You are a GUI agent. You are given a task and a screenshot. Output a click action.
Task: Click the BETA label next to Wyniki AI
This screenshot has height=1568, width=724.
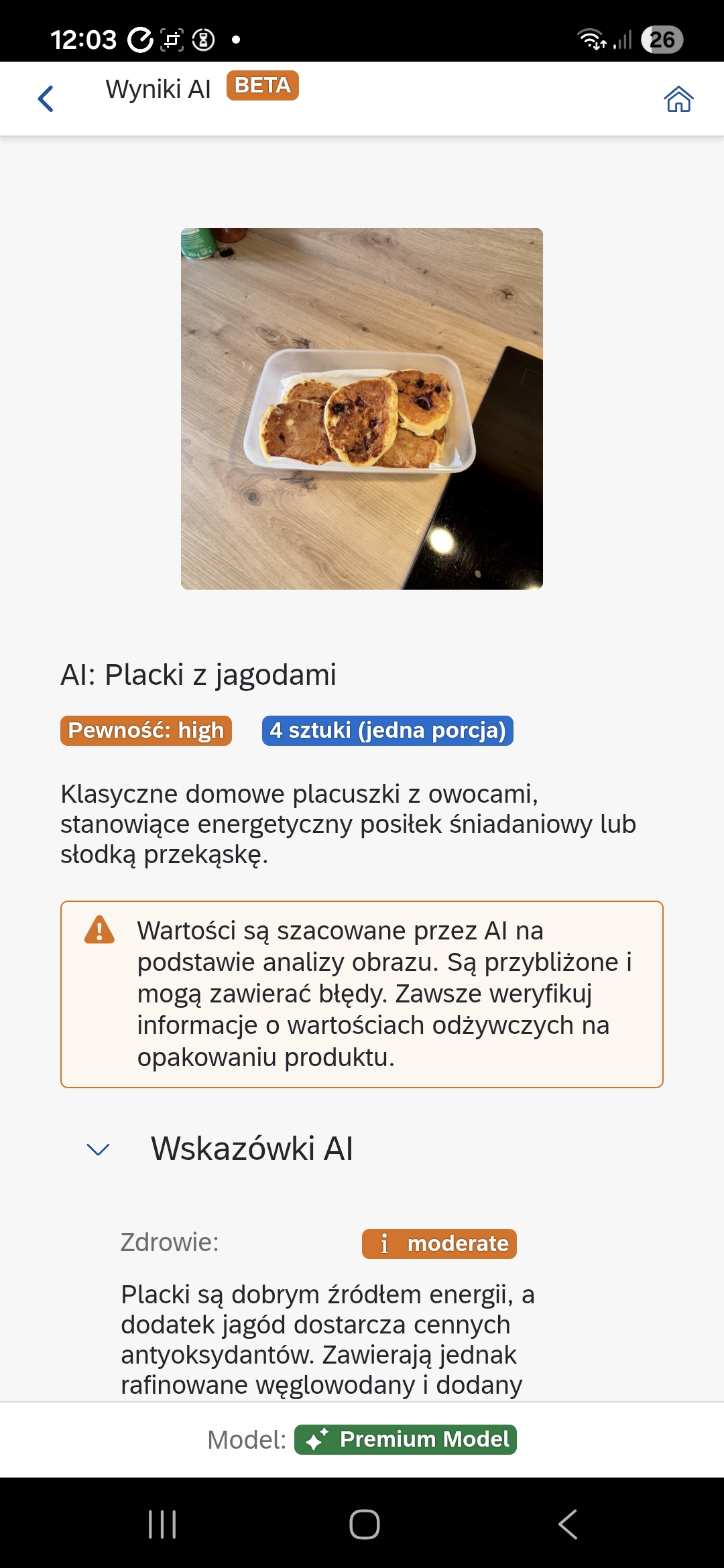pos(263,86)
